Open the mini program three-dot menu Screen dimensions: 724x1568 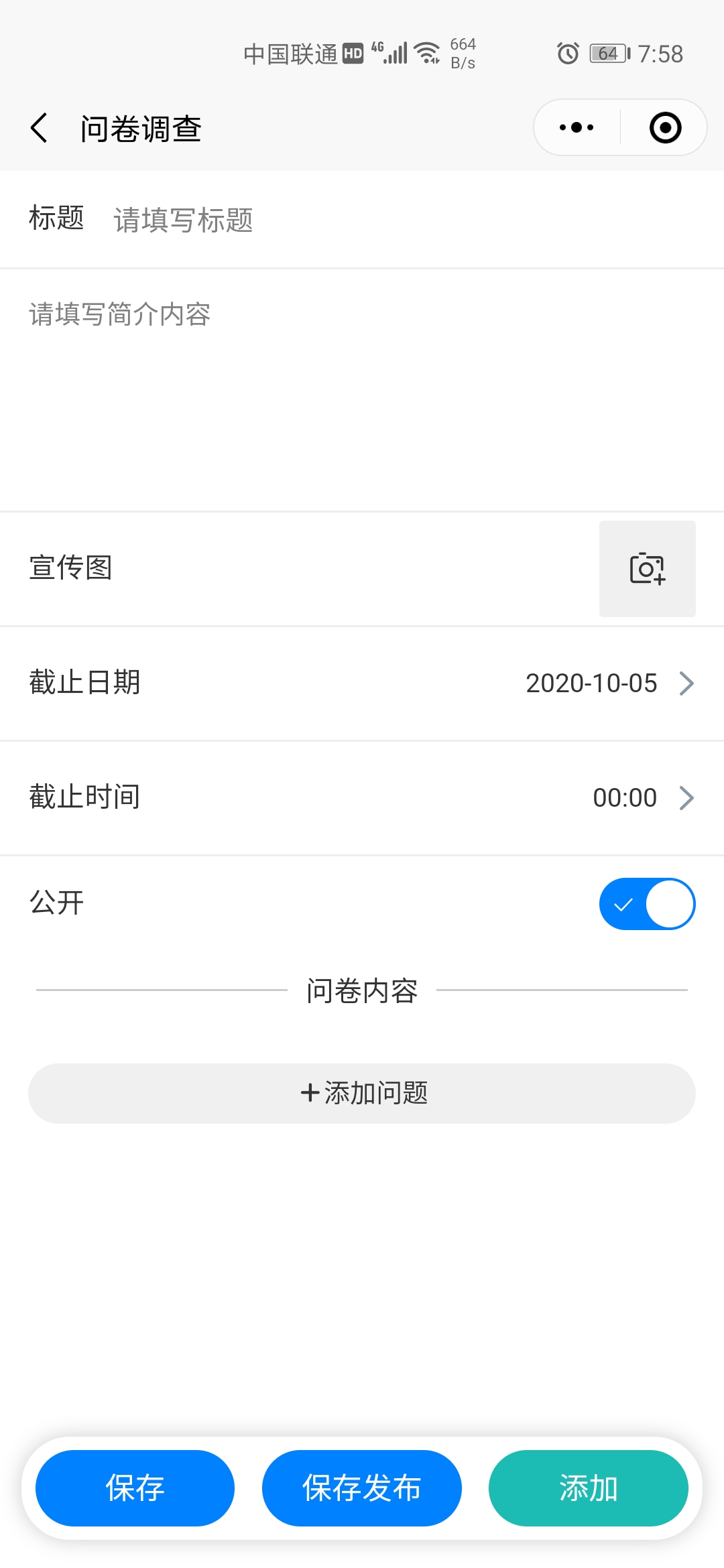(x=577, y=127)
